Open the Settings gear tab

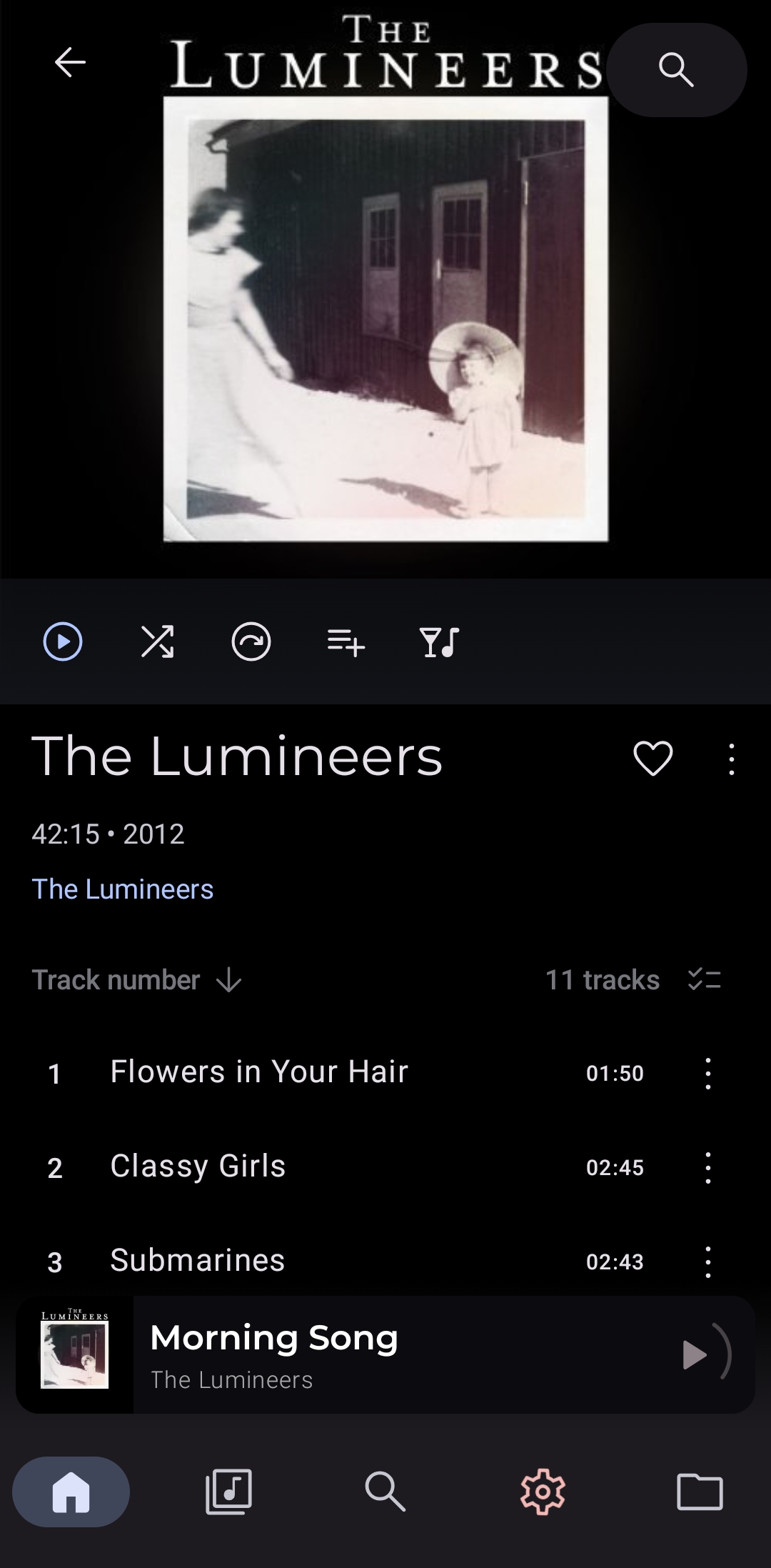point(543,1492)
